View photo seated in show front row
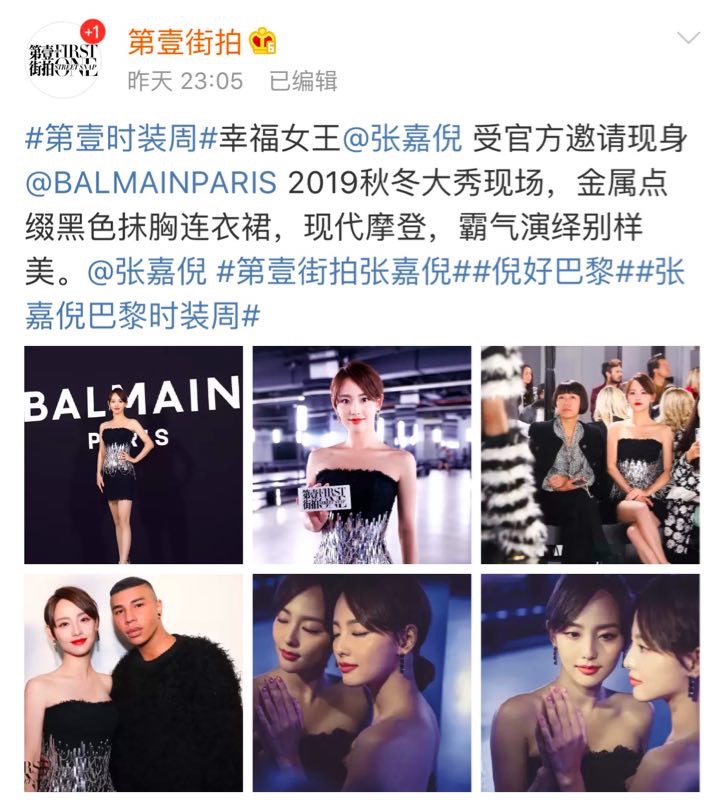Screen dimensions: 725x800 pos(590,455)
